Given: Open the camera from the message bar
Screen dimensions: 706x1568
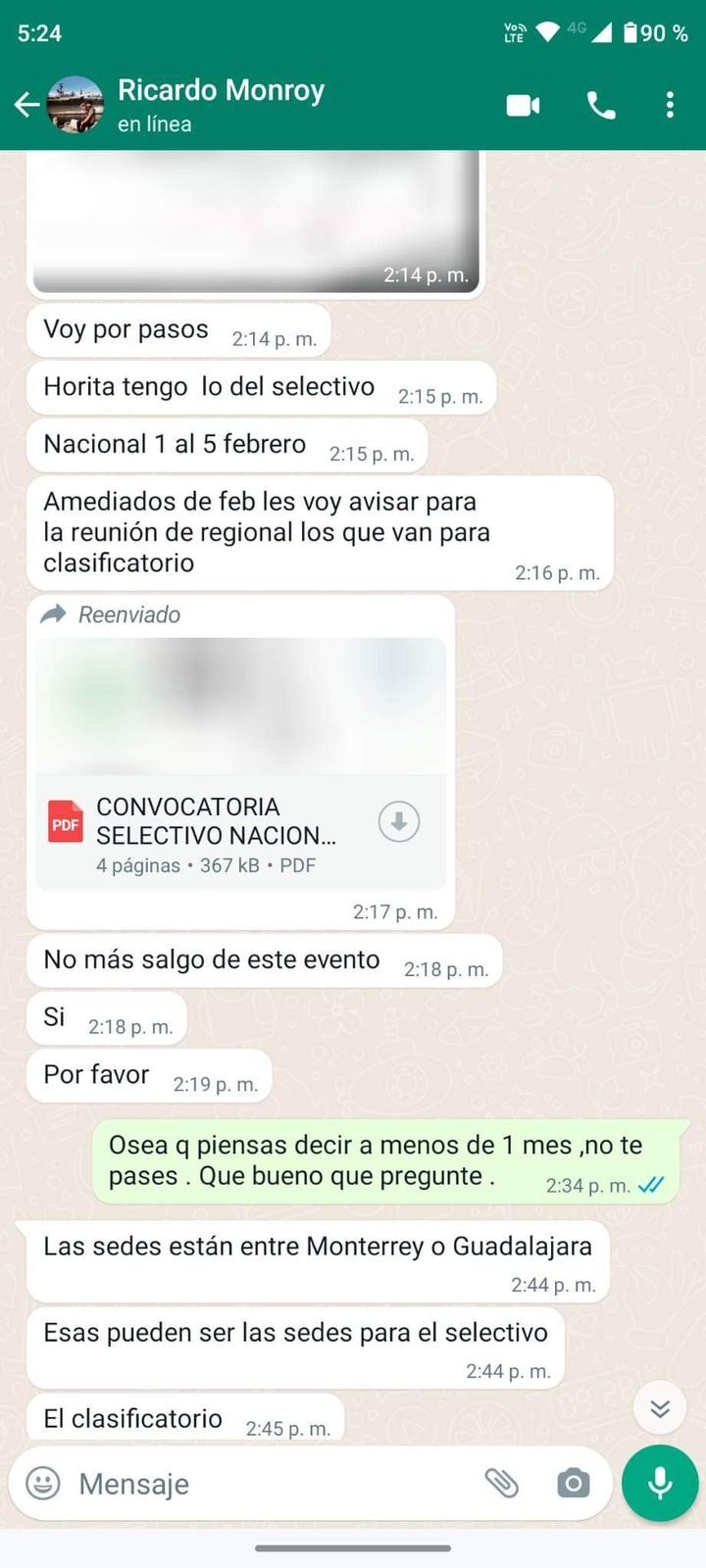Looking at the screenshot, I should (574, 1483).
